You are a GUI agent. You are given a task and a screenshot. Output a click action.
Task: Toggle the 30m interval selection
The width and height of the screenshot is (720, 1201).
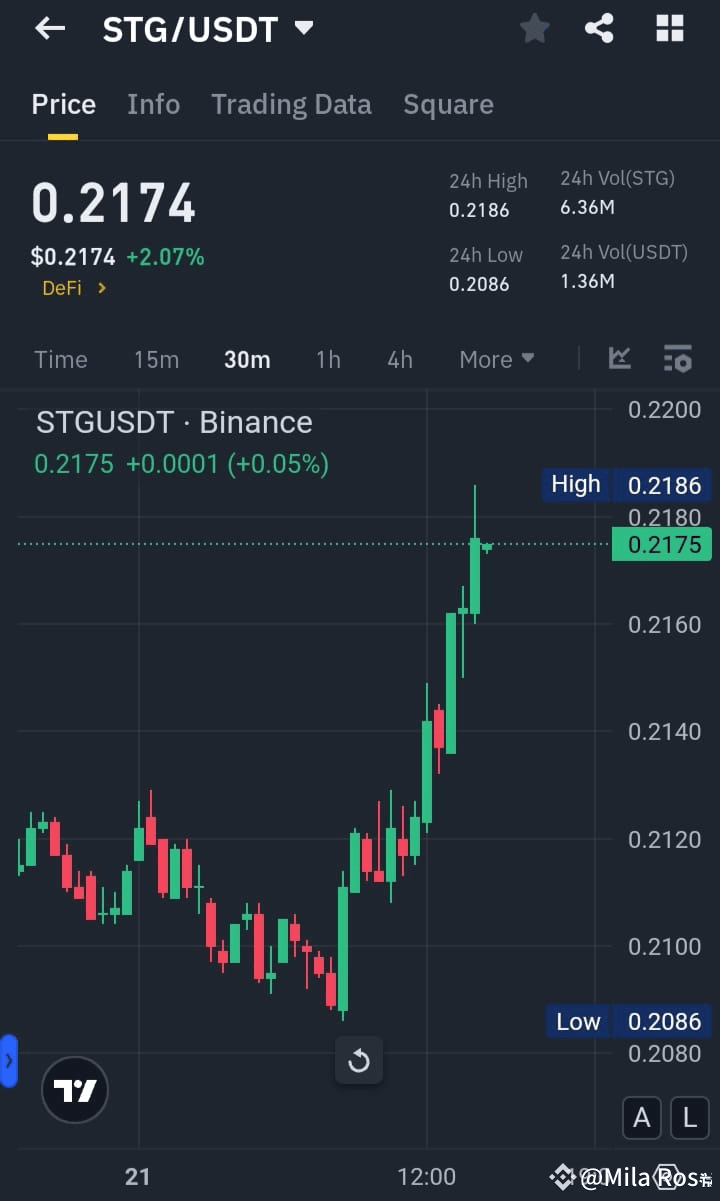pos(247,358)
